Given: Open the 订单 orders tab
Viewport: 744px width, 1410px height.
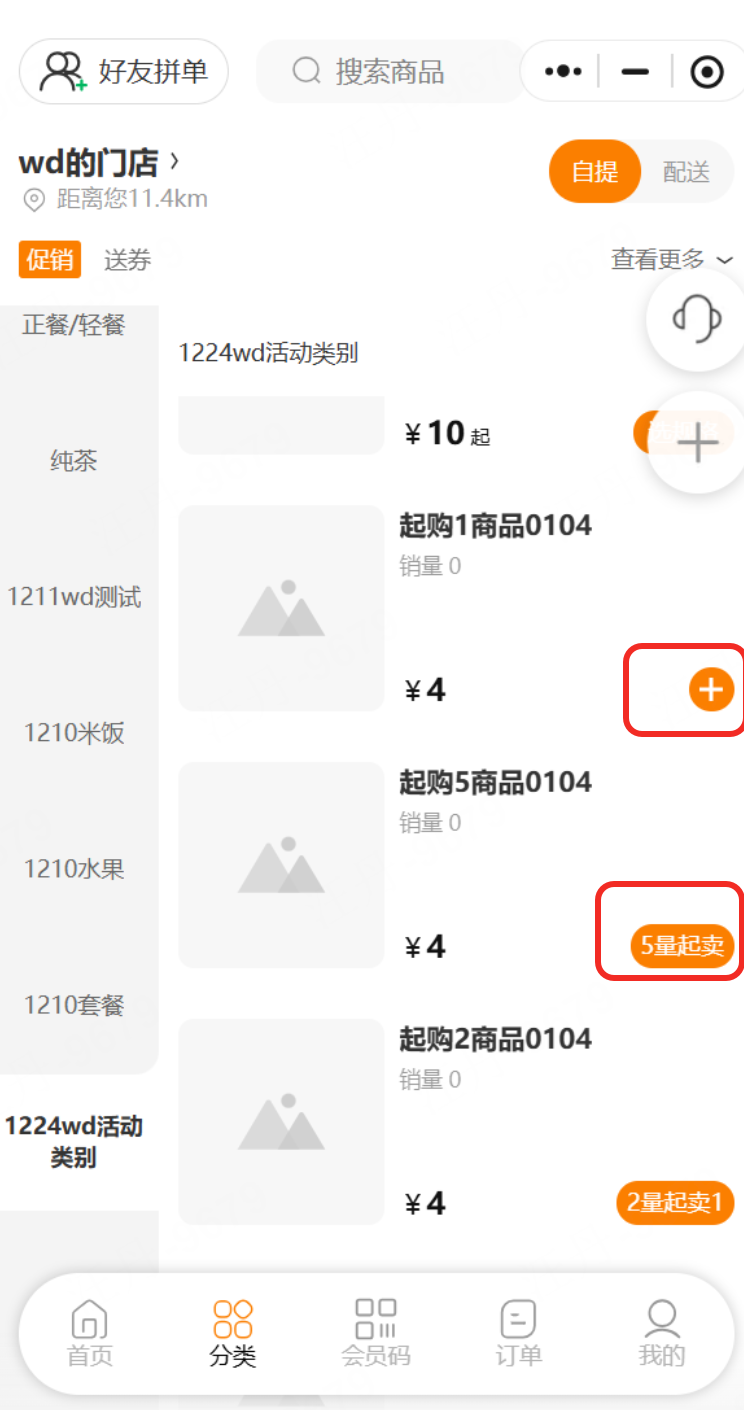Looking at the screenshot, I should tap(518, 1333).
